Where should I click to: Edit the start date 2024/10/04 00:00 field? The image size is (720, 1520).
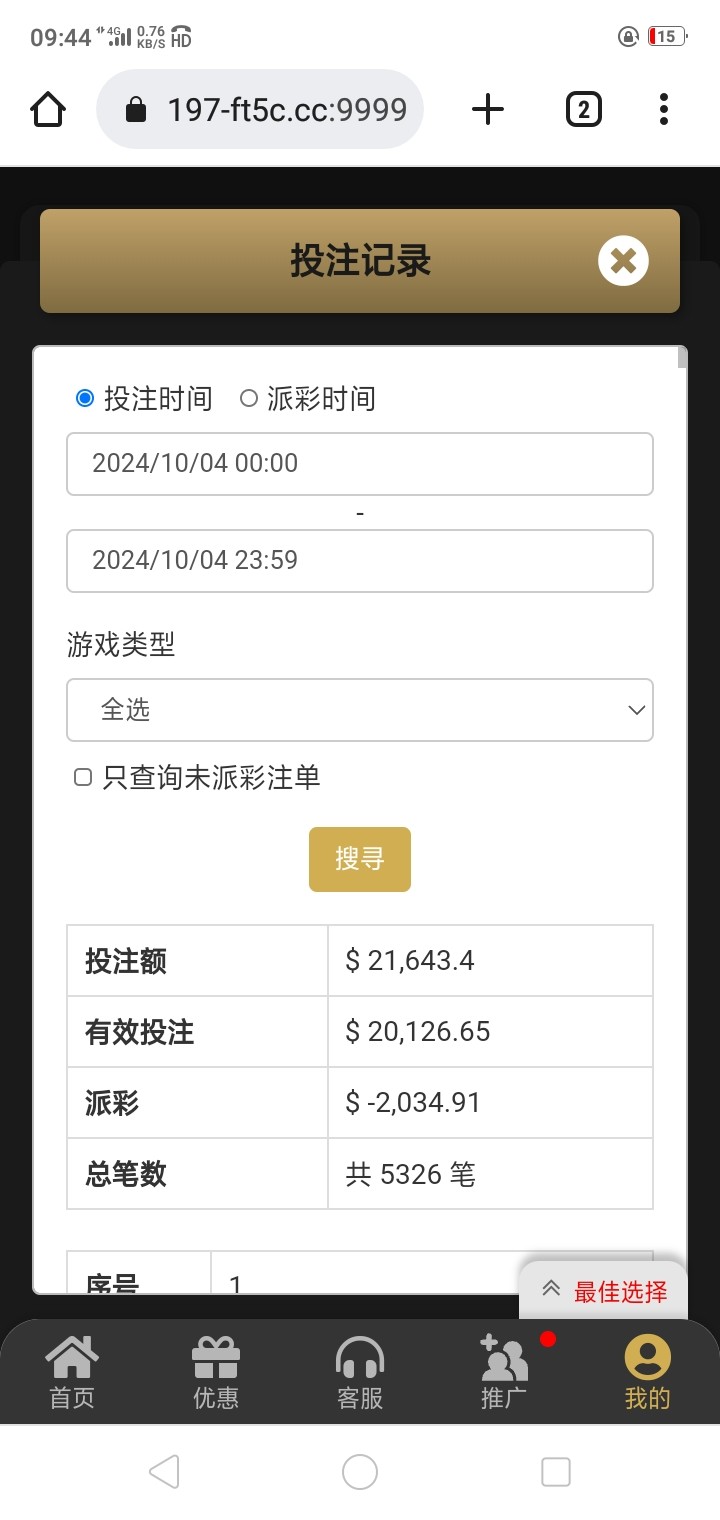[x=359, y=463]
